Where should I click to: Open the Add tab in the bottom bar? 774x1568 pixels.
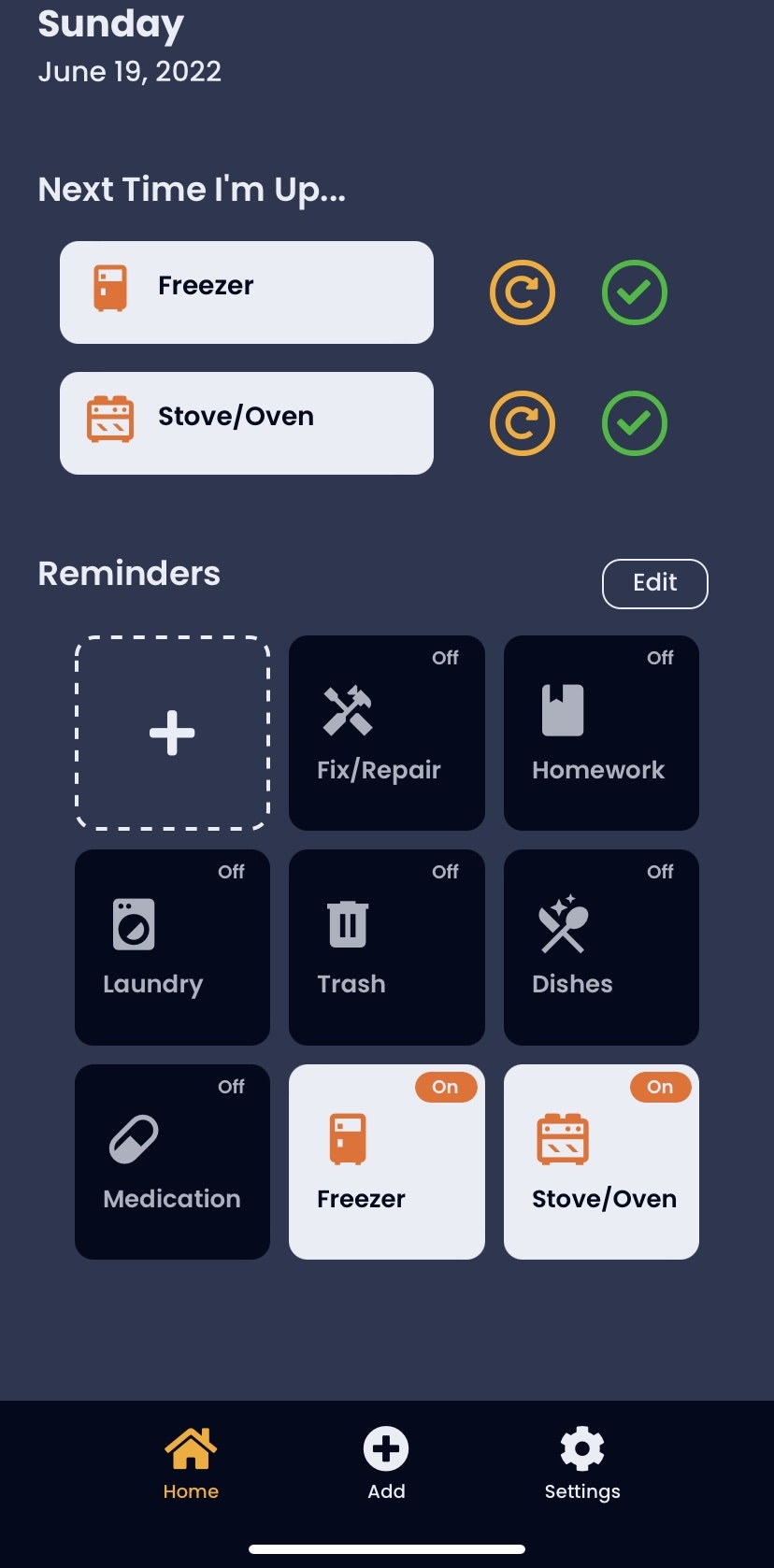pos(386,1463)
